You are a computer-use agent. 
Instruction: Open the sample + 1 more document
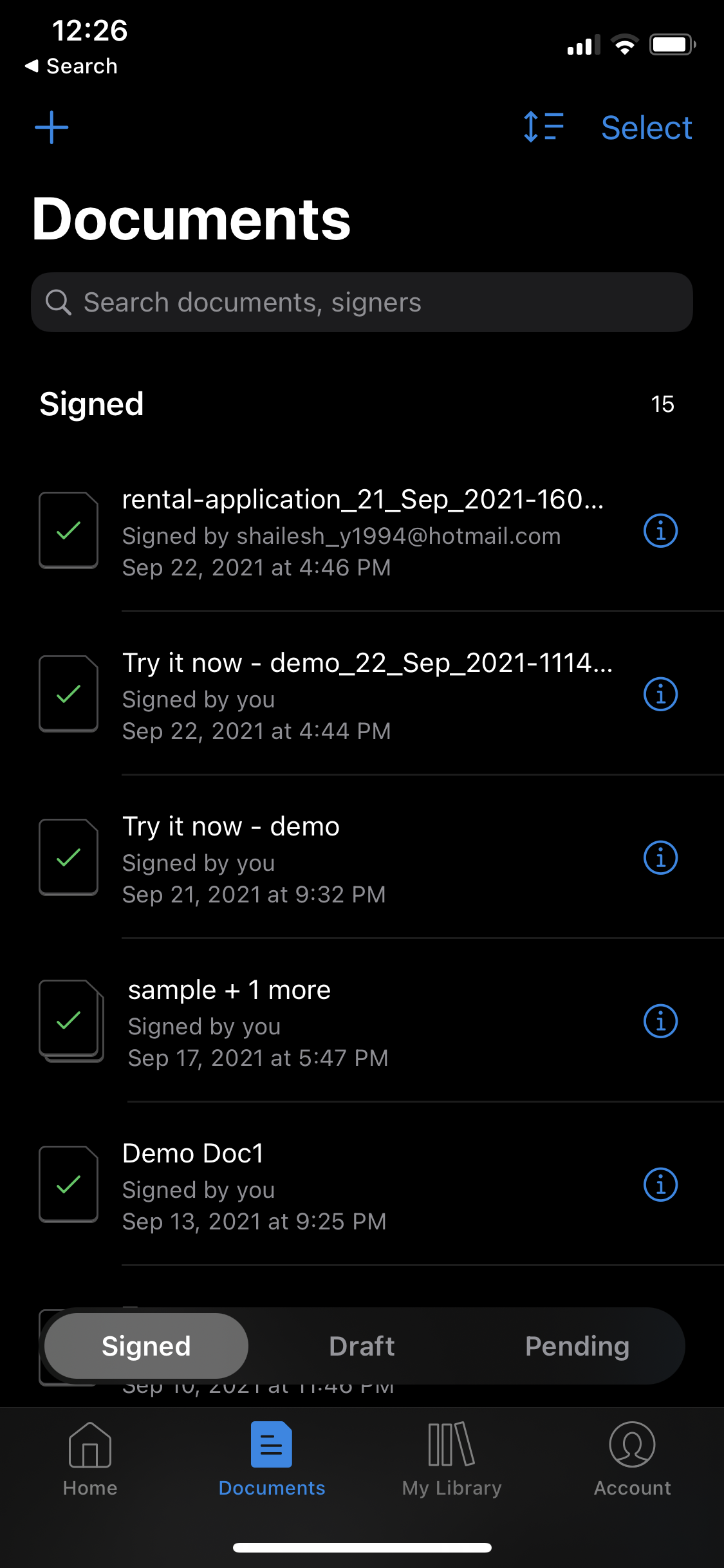tap(362, 1022)
